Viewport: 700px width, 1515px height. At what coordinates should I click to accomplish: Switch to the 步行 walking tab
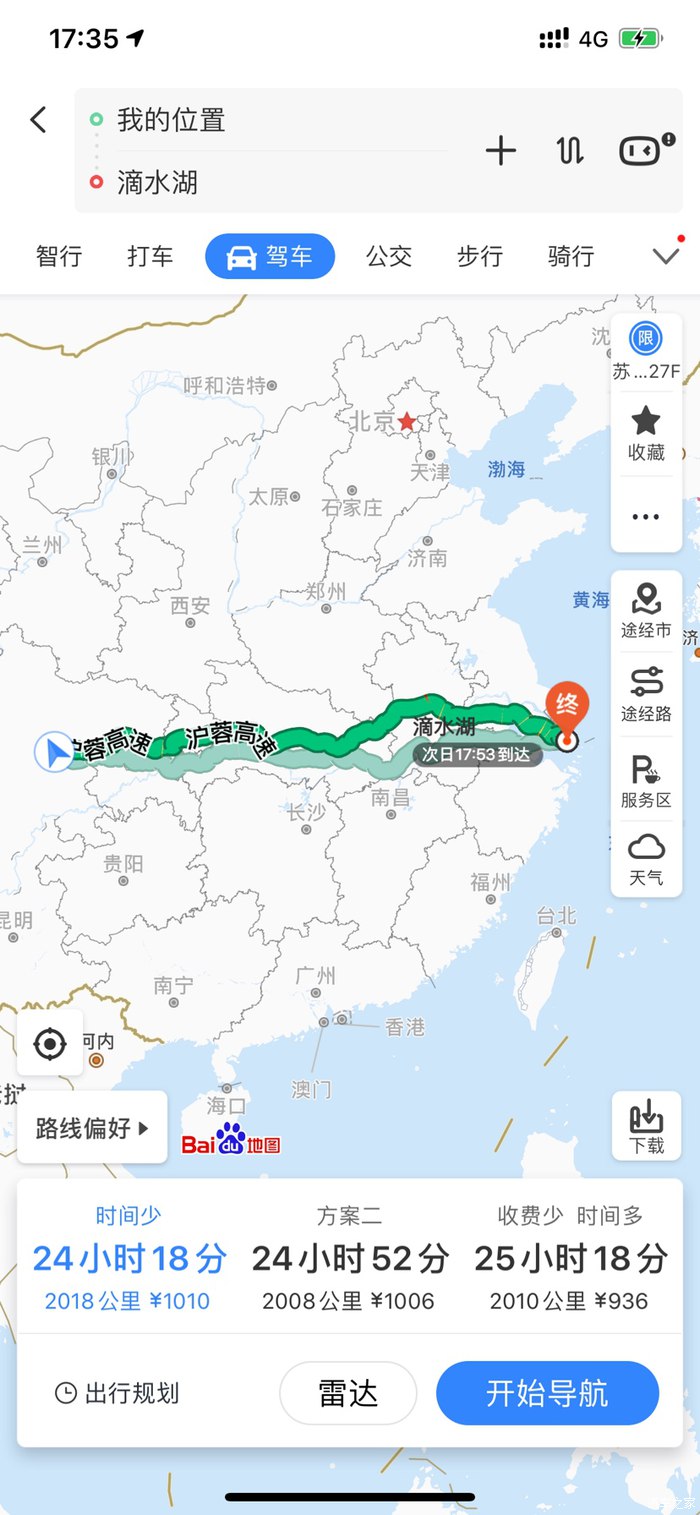480,256
